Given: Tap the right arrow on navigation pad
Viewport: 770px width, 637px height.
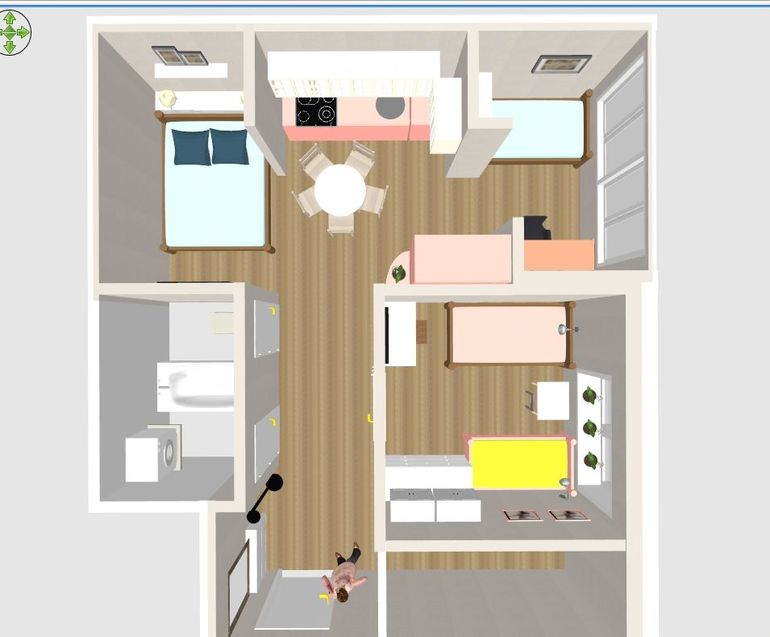Looking at the screenshot, I should click(24, 33).
